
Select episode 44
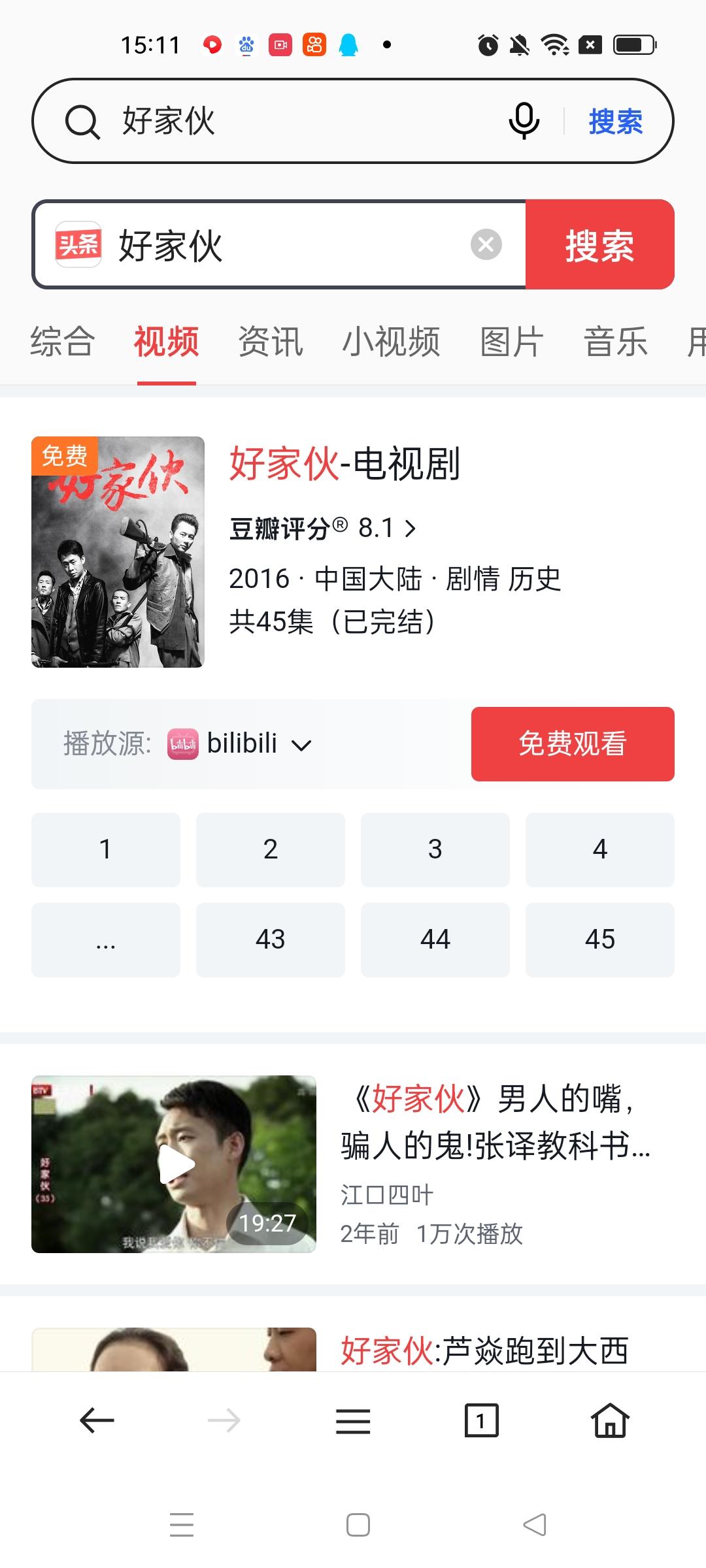(435, 939)
